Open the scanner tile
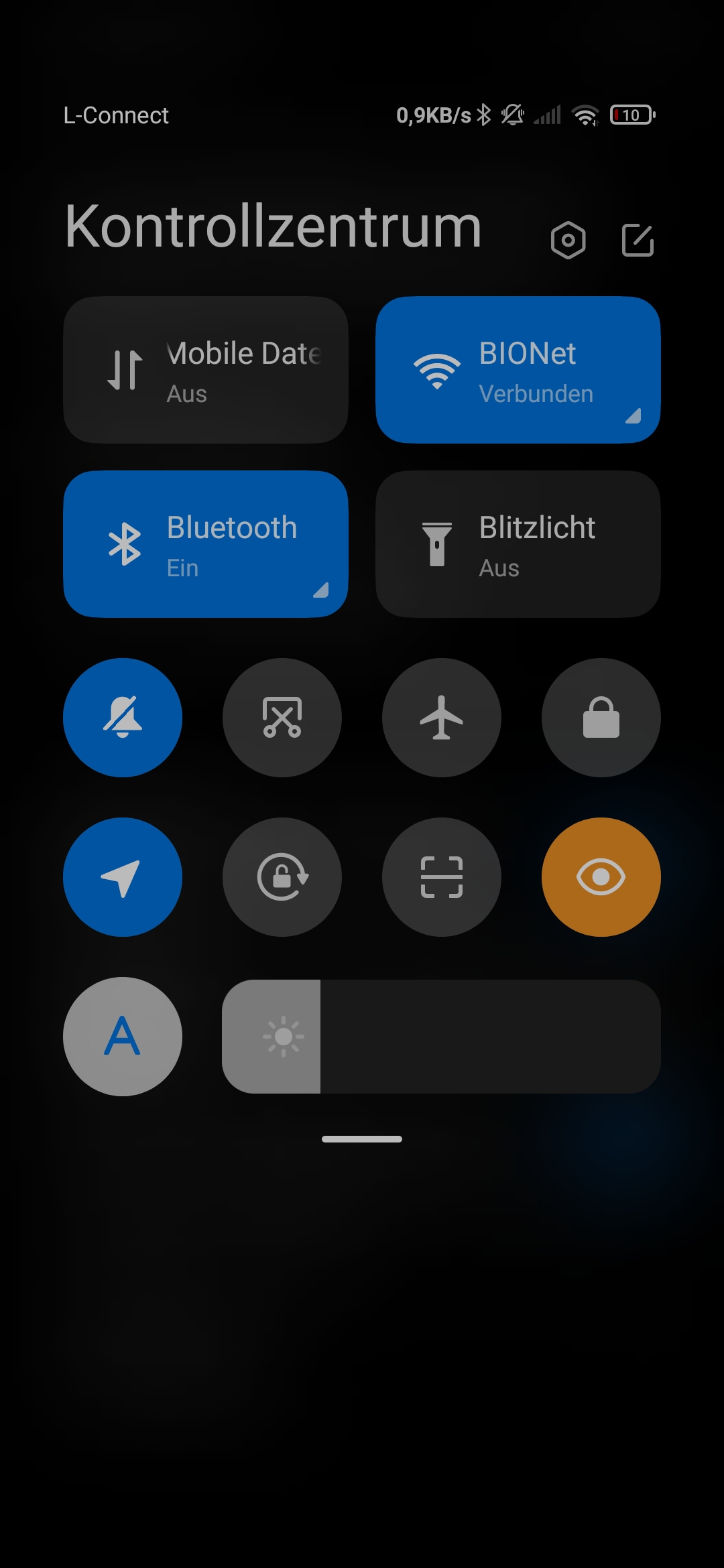 (442, 877)
